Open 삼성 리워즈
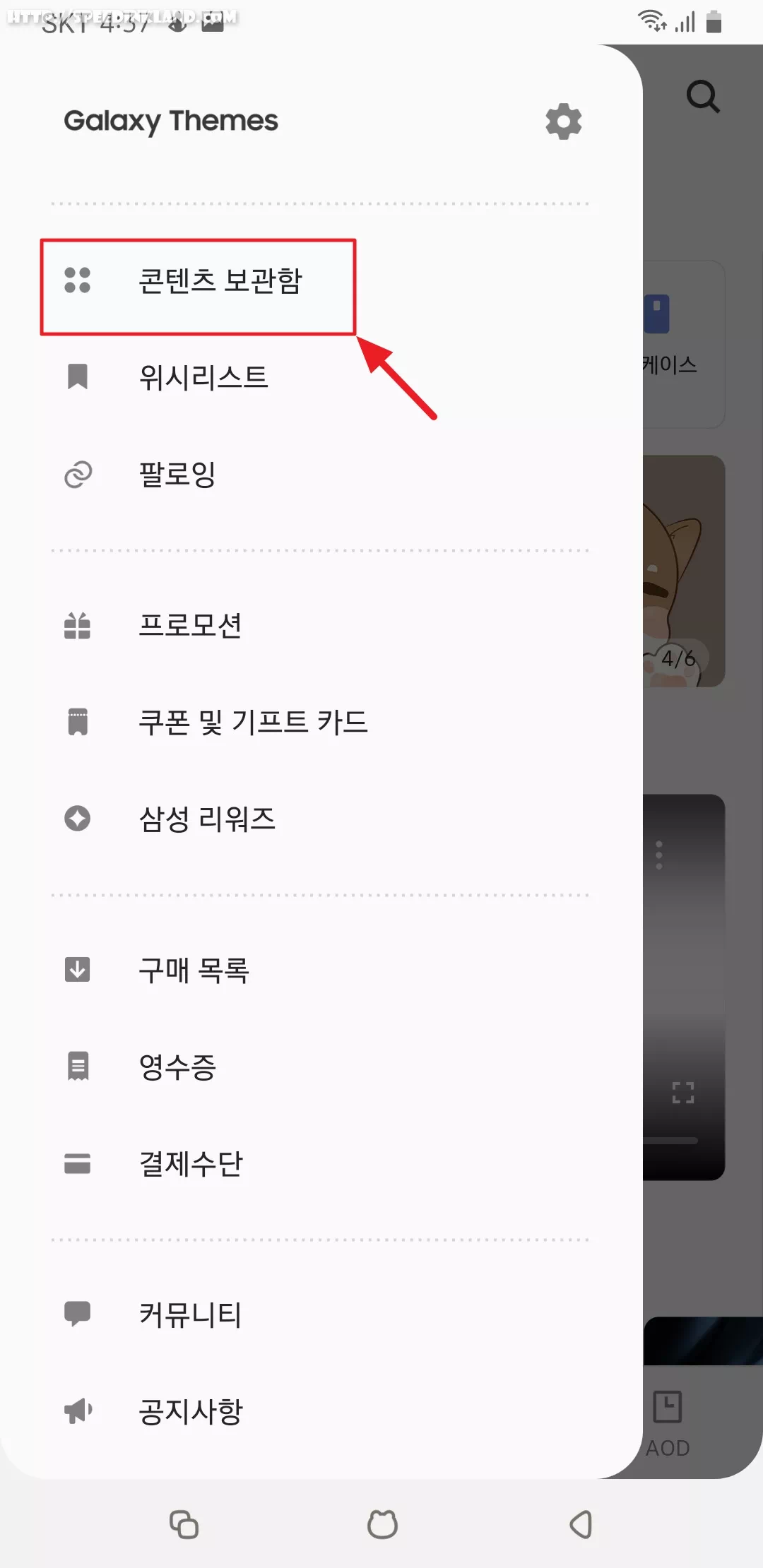This screenshot has height=1568, width=763. pos(321,819)
